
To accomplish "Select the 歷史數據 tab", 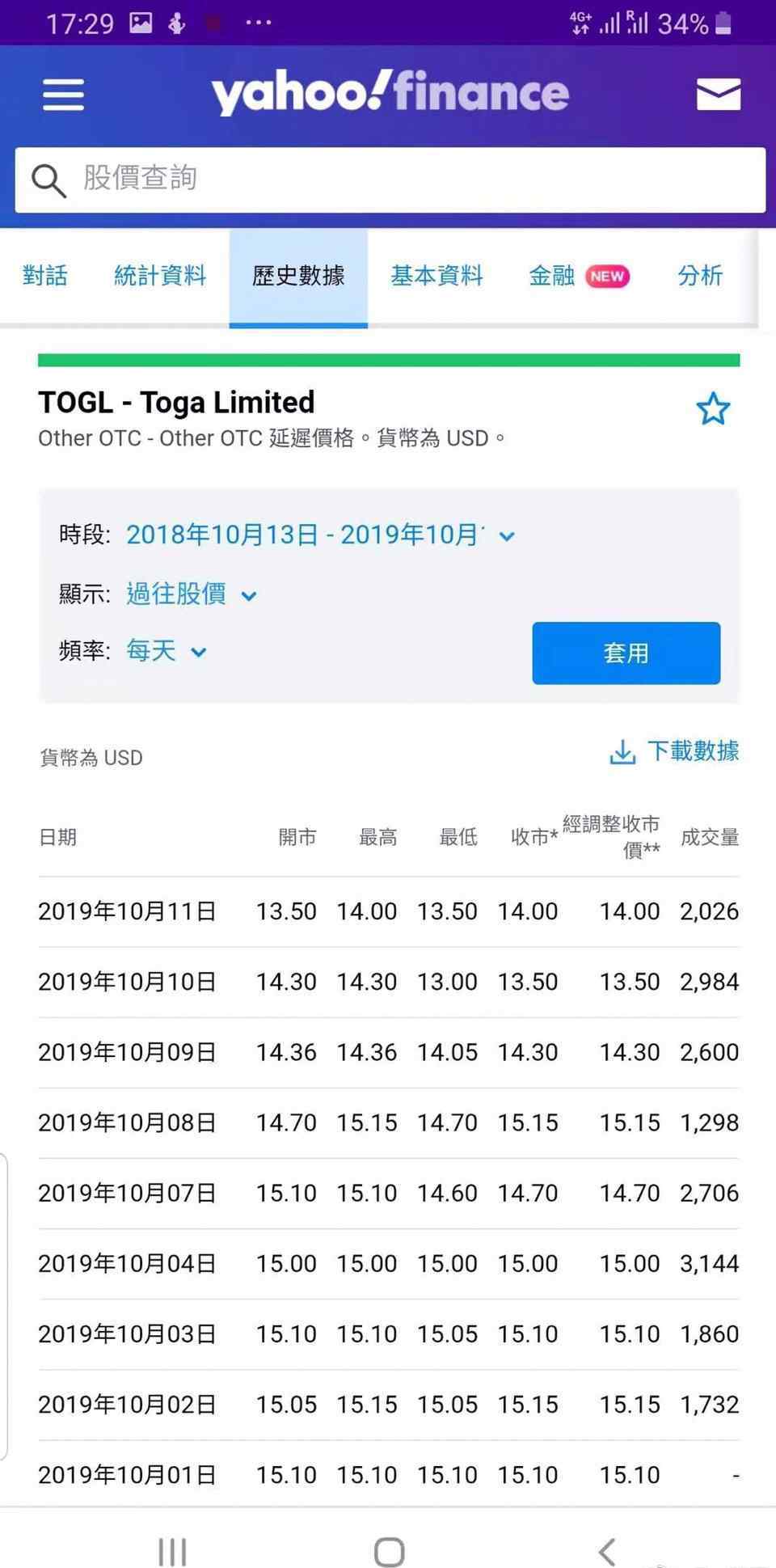I will click(x=298, y=277).
